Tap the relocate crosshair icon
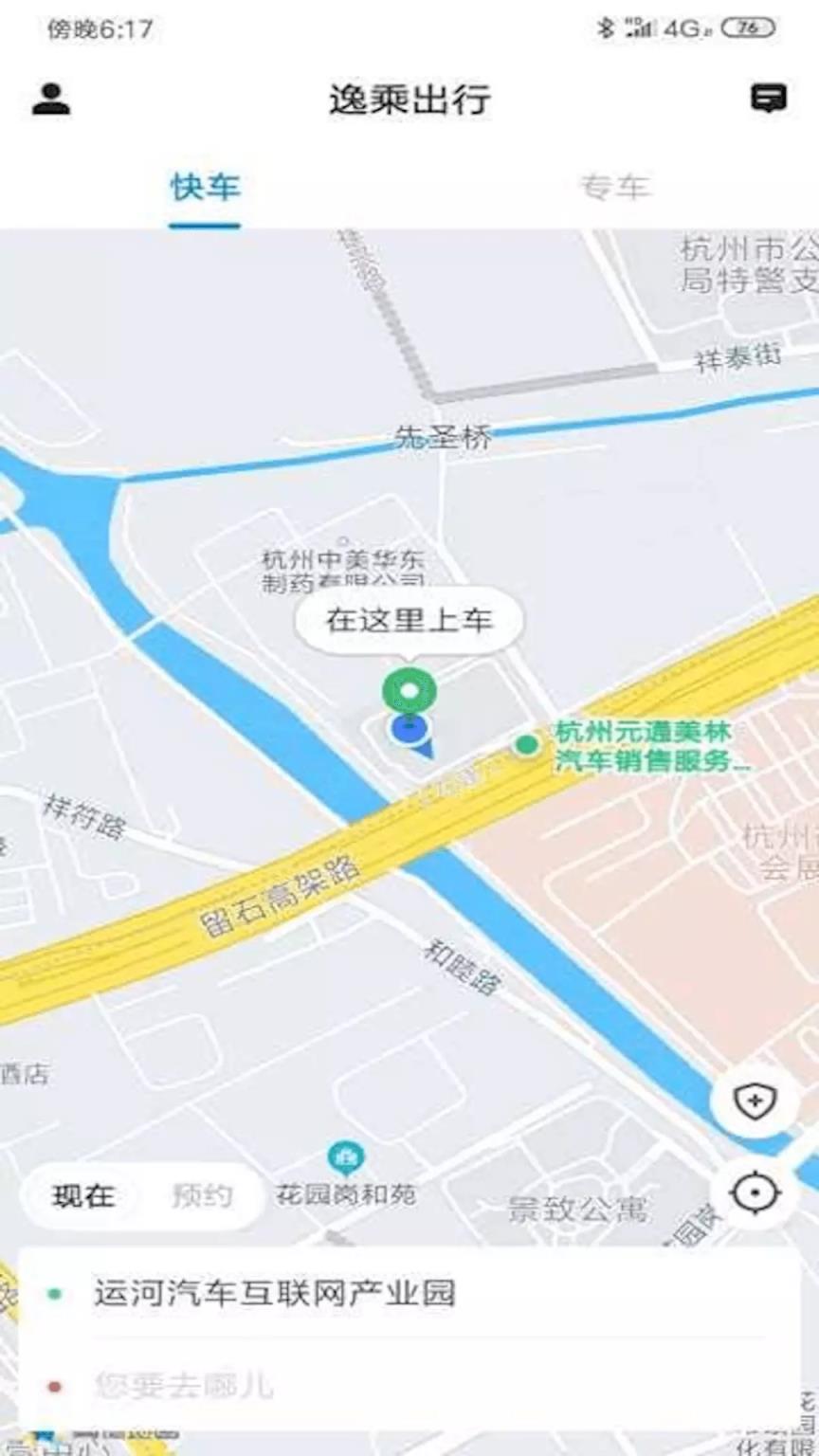Image resolution: width=819 pixels, height=1456 pixels. [754, 1192]
